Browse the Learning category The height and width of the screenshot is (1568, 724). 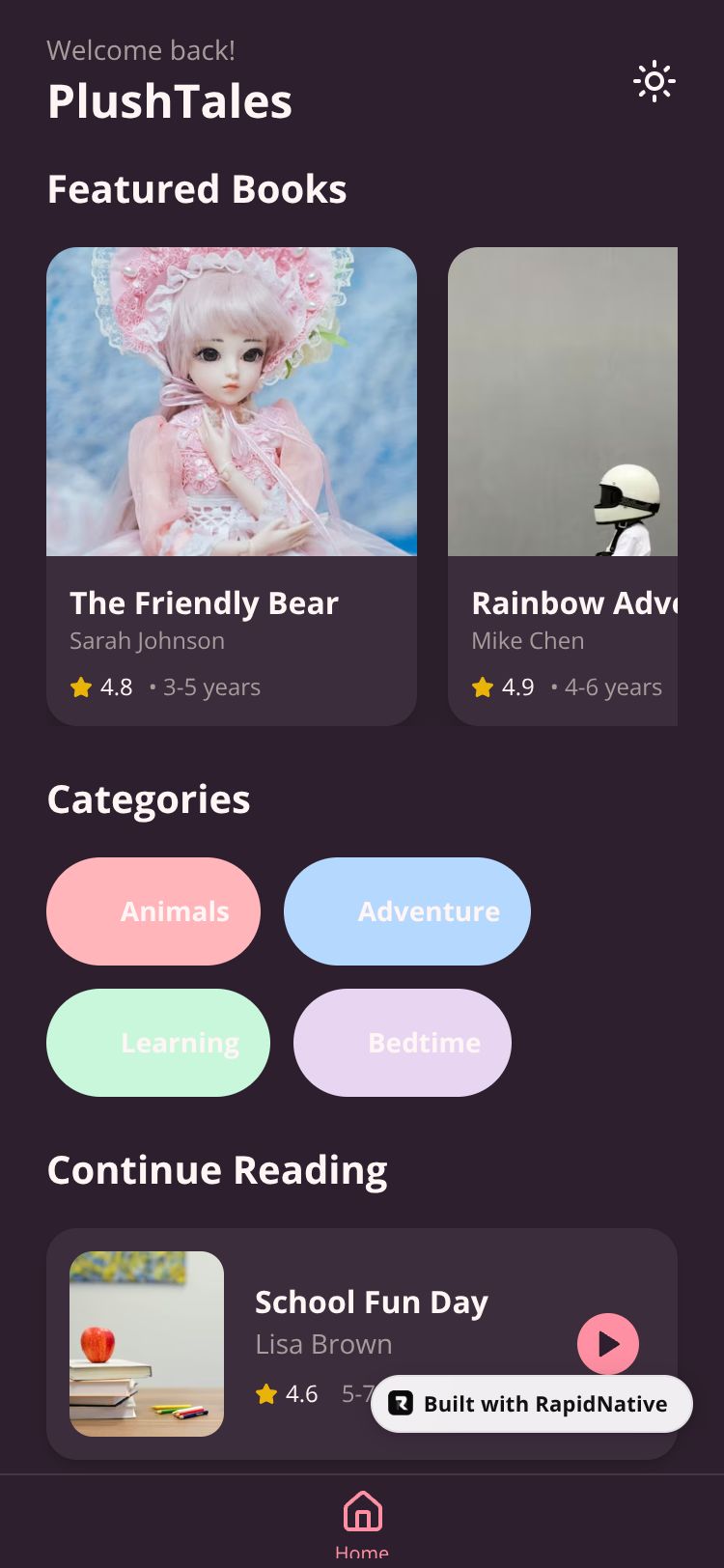click(158, 1043)
